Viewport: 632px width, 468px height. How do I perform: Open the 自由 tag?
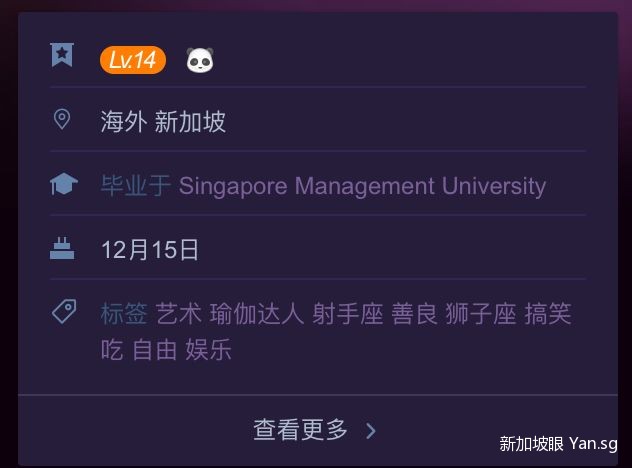[x=154, y=350]
